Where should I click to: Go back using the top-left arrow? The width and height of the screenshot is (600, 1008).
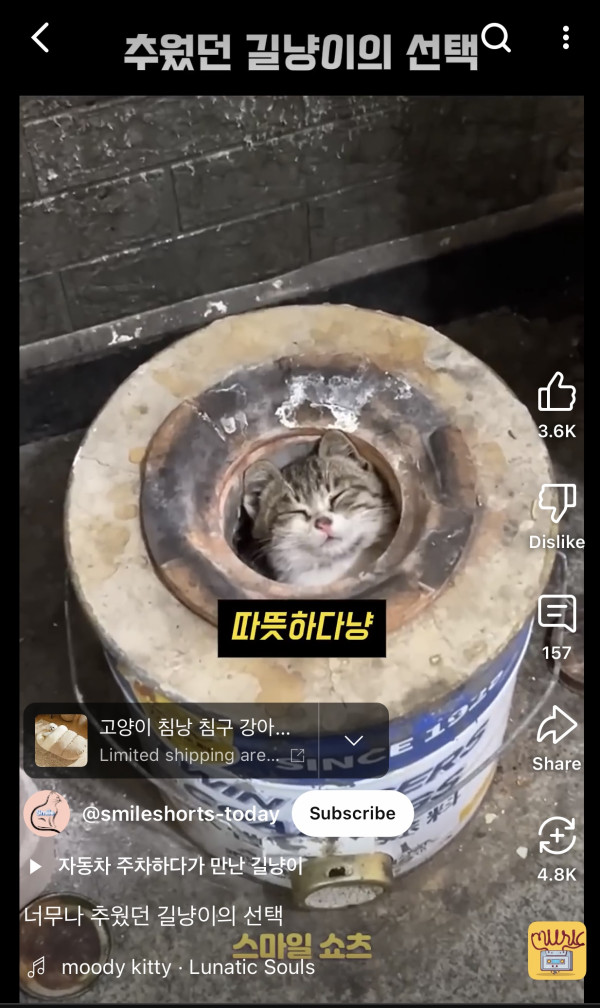tap(40, 39)
